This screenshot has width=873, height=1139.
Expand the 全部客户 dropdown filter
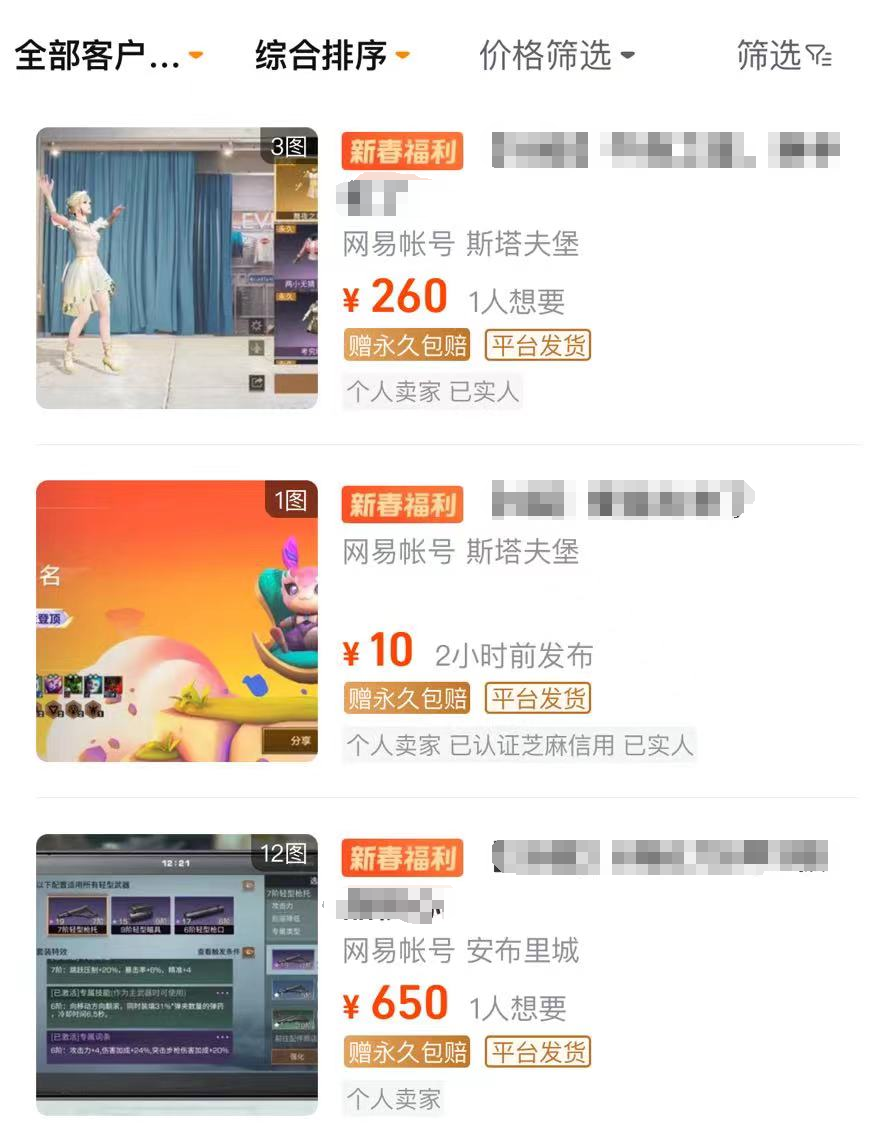pos(108,56)
